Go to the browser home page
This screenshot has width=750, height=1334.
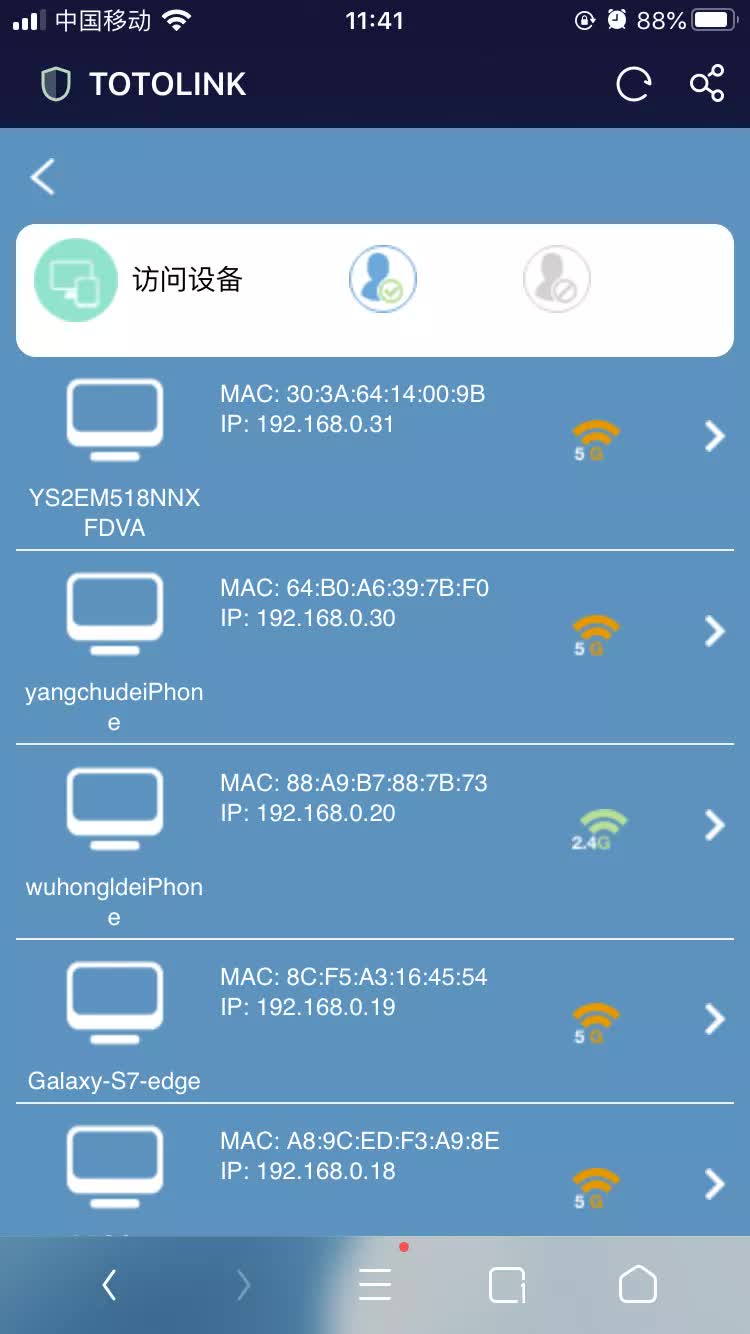click(638, 1285)
